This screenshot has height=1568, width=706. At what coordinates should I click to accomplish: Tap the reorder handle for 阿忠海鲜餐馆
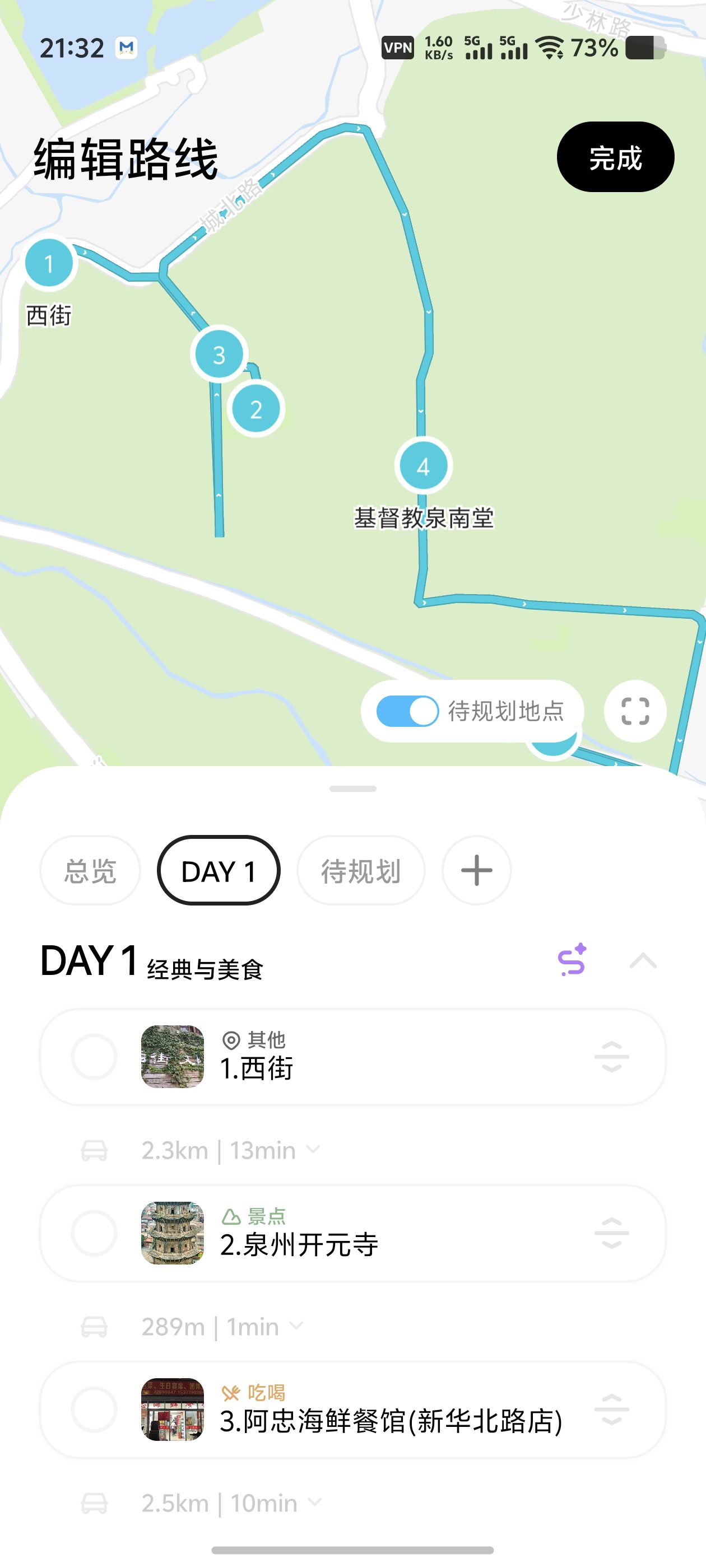611,1410
